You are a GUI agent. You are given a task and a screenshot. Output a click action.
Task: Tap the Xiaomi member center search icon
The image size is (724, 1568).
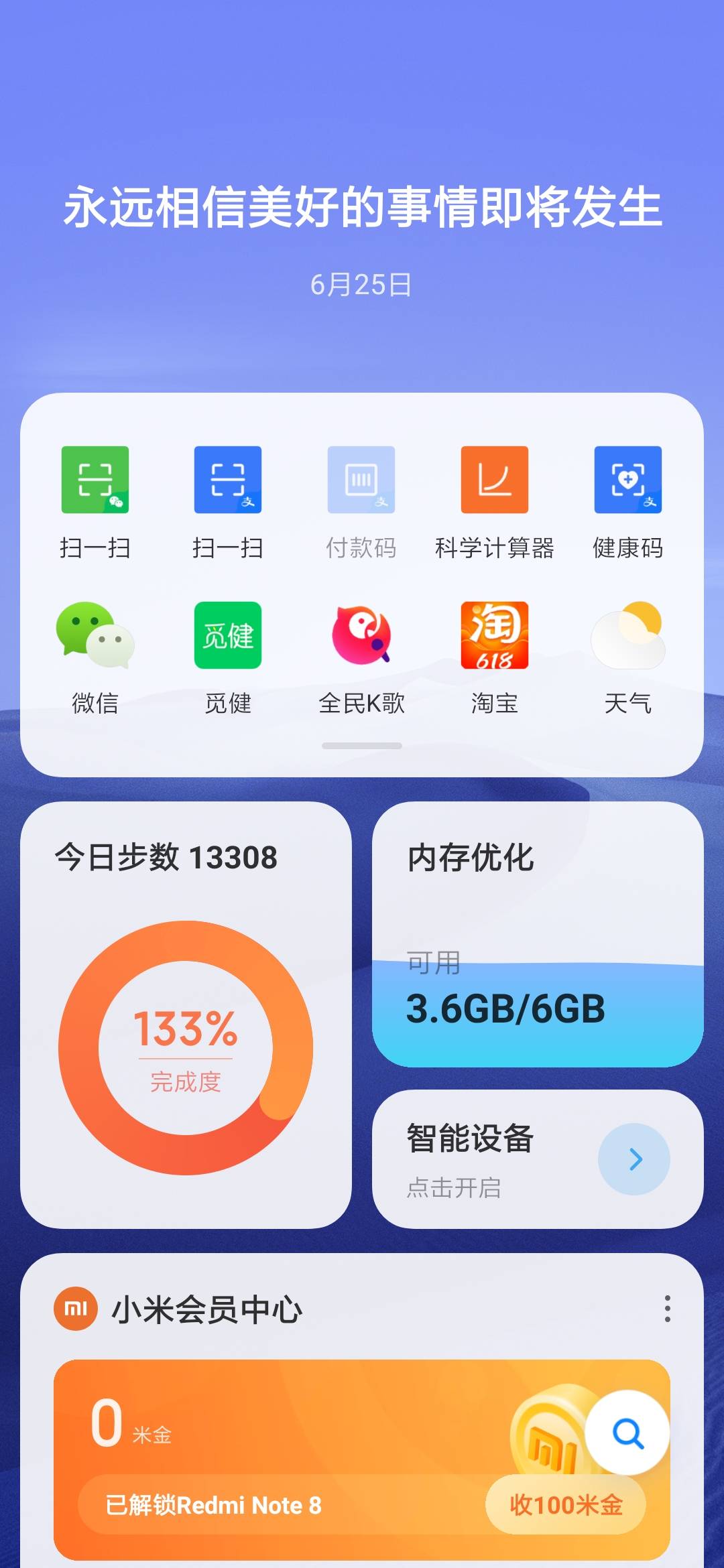pos(626,1431)
